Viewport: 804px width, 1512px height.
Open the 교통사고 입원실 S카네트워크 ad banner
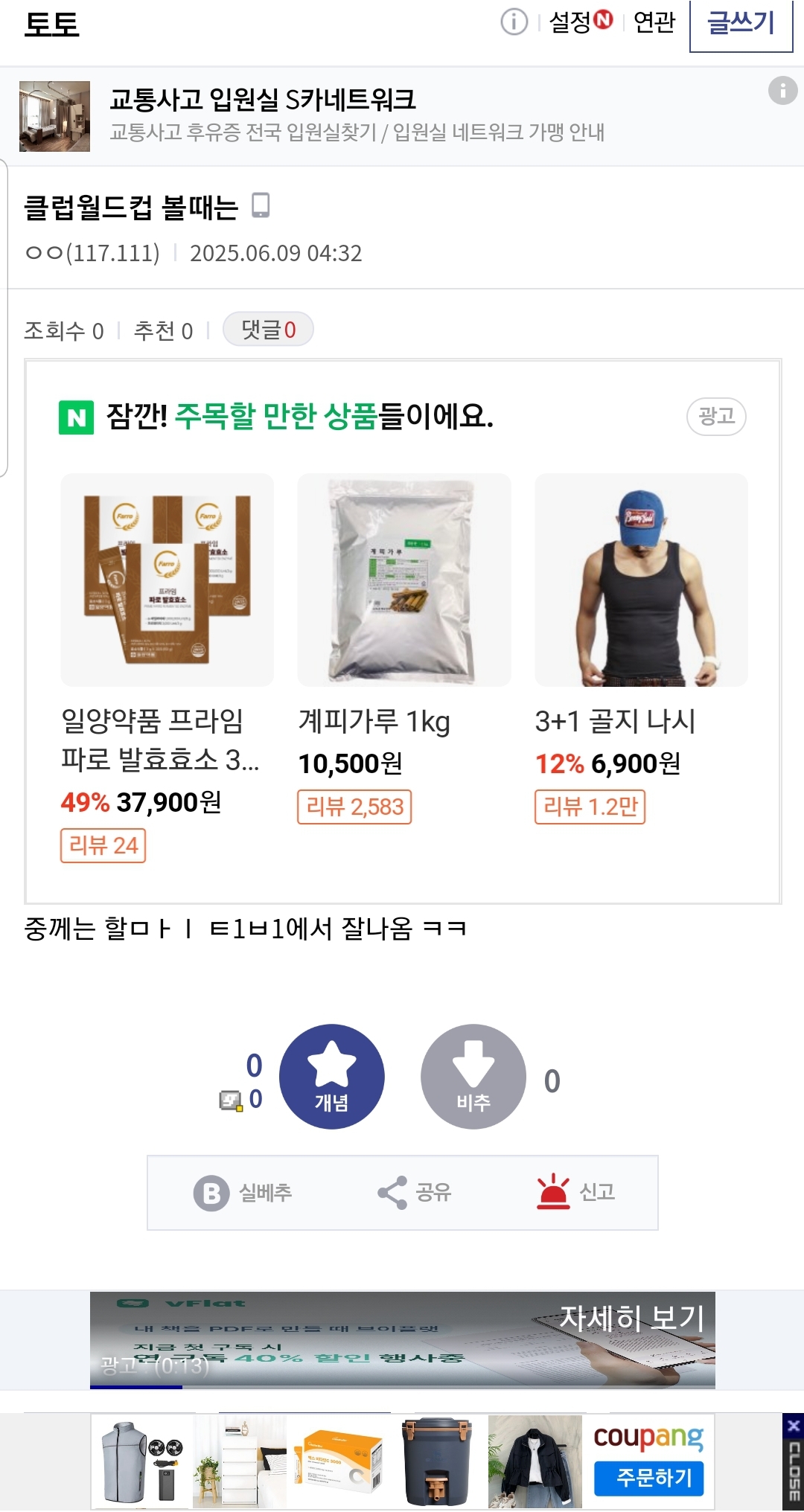357,115
